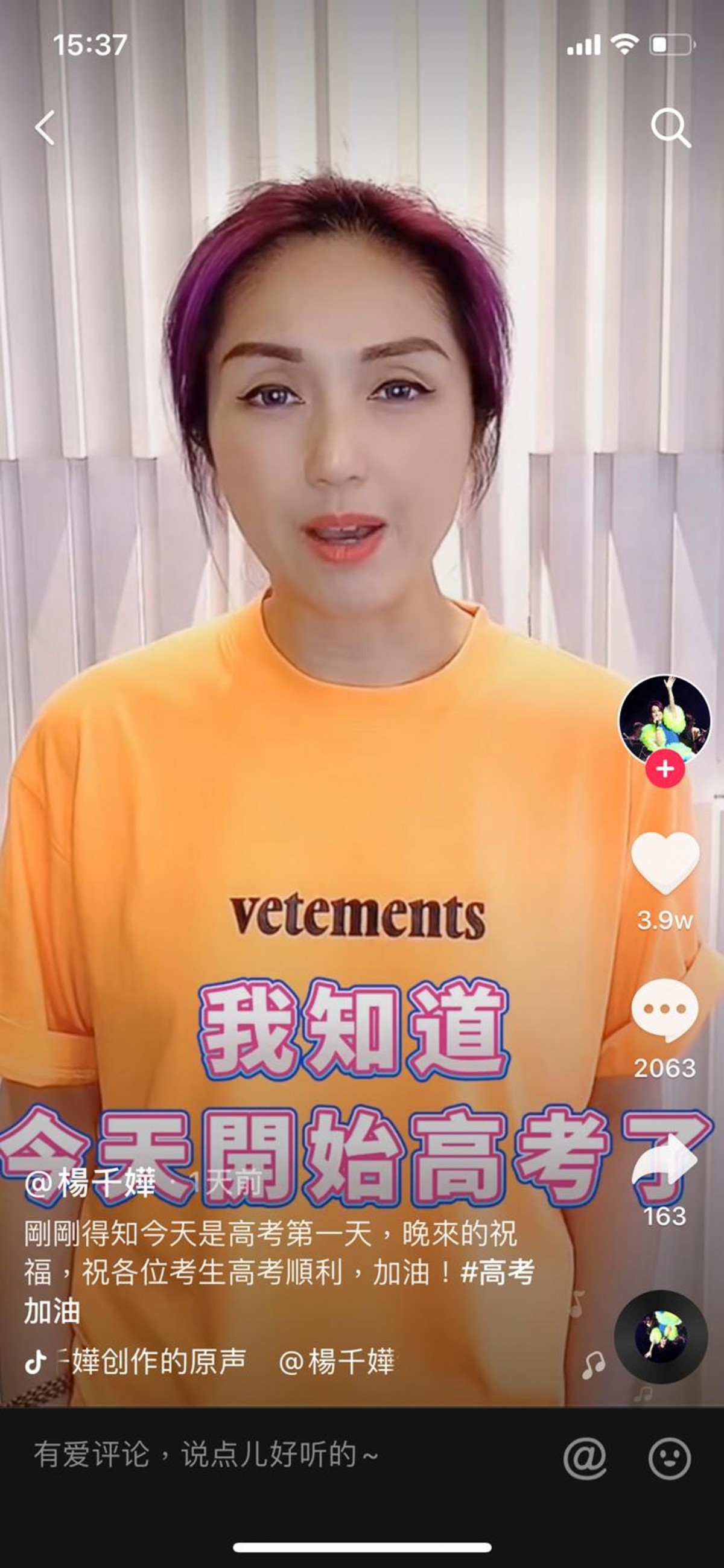Image resolution: width=724 pixels, height=1568 pixels.
Task: Open the spinning music disc
Action: click(x=661, y=1337)
